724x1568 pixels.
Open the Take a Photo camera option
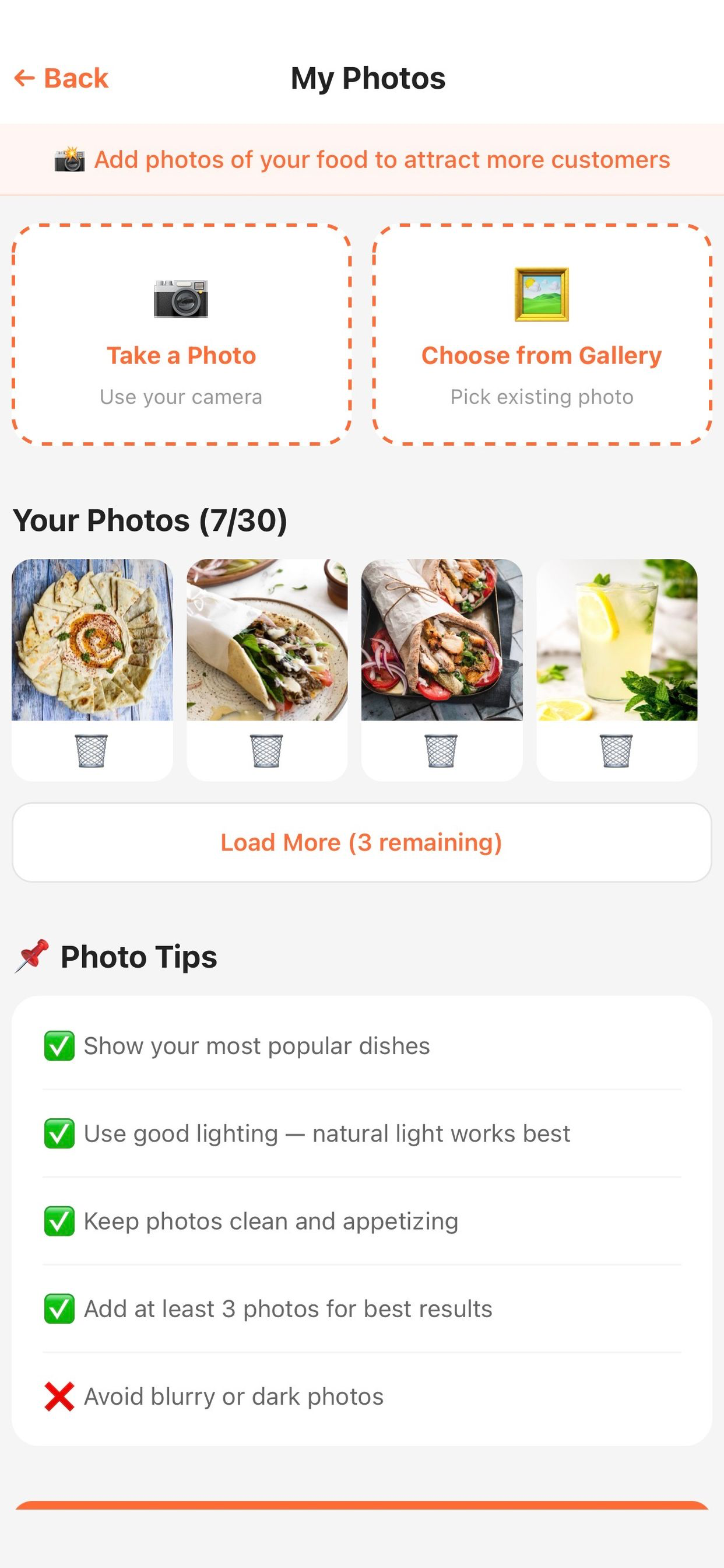point(181,335)
